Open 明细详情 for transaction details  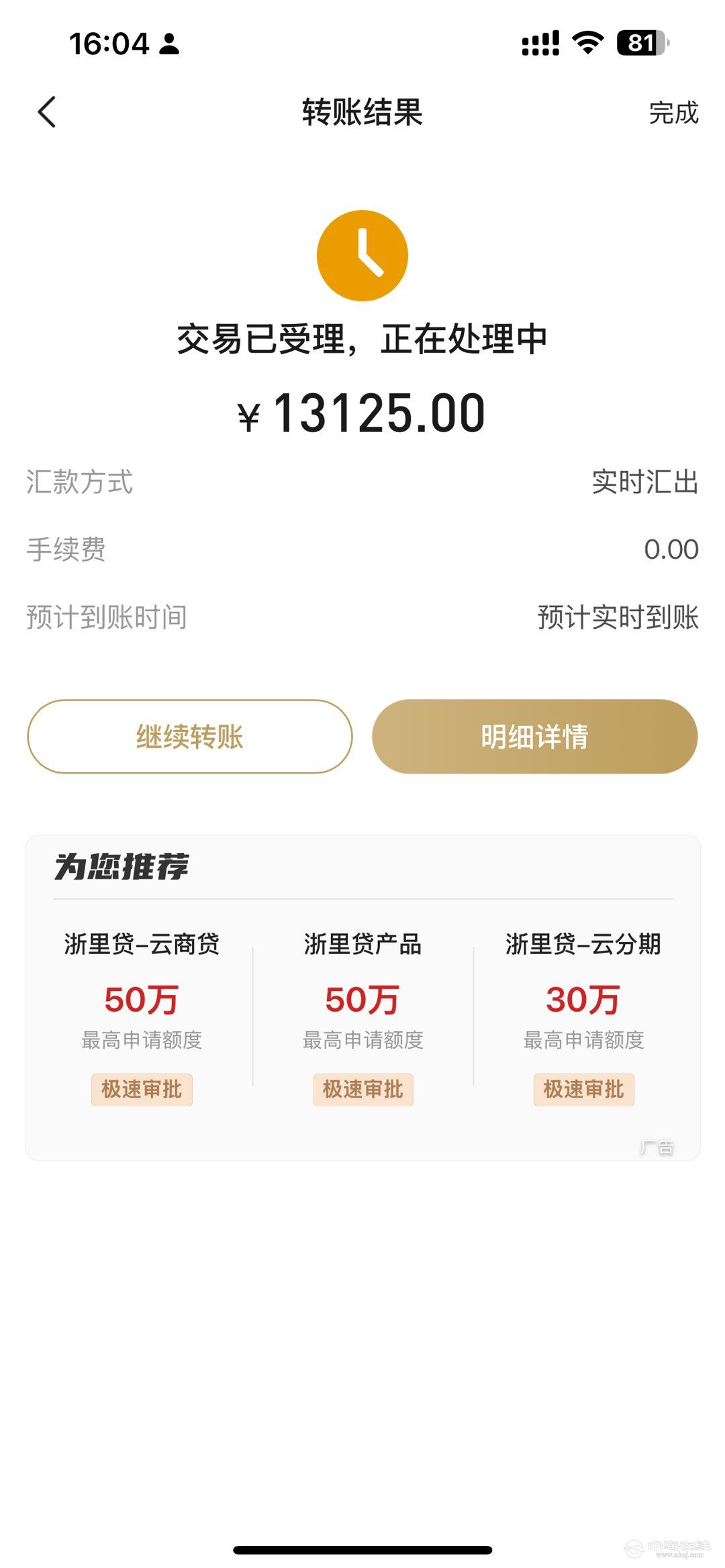(x=535, y=736)
